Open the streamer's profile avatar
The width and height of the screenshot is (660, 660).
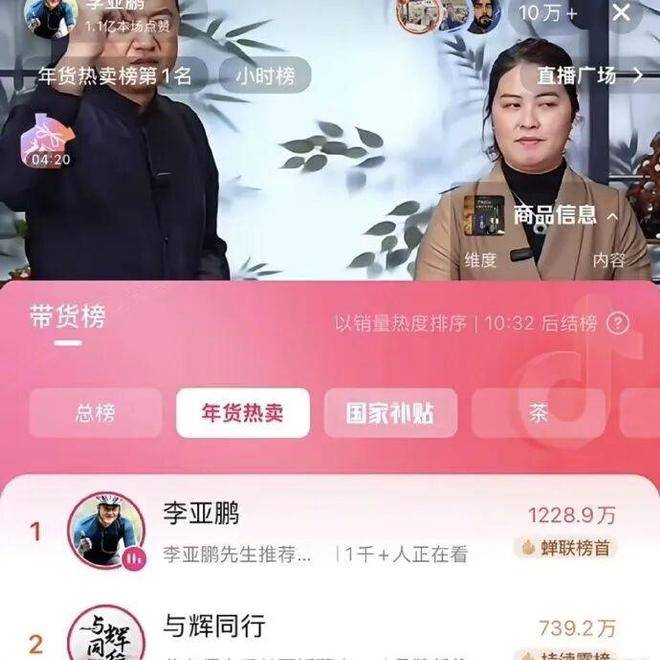[x=50, y=16]
